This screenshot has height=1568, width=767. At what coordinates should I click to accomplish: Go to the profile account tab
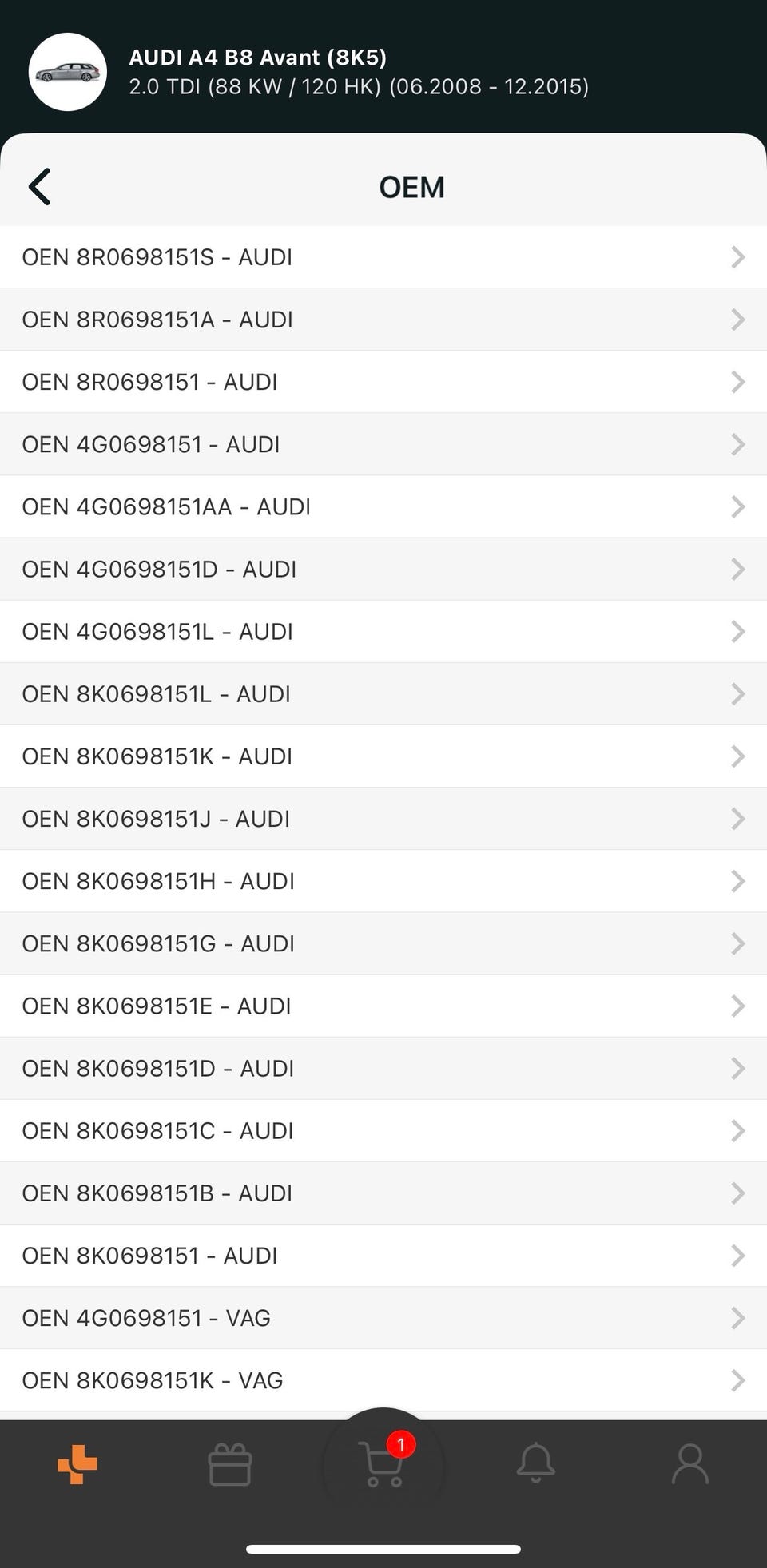tap(690, 1463)
